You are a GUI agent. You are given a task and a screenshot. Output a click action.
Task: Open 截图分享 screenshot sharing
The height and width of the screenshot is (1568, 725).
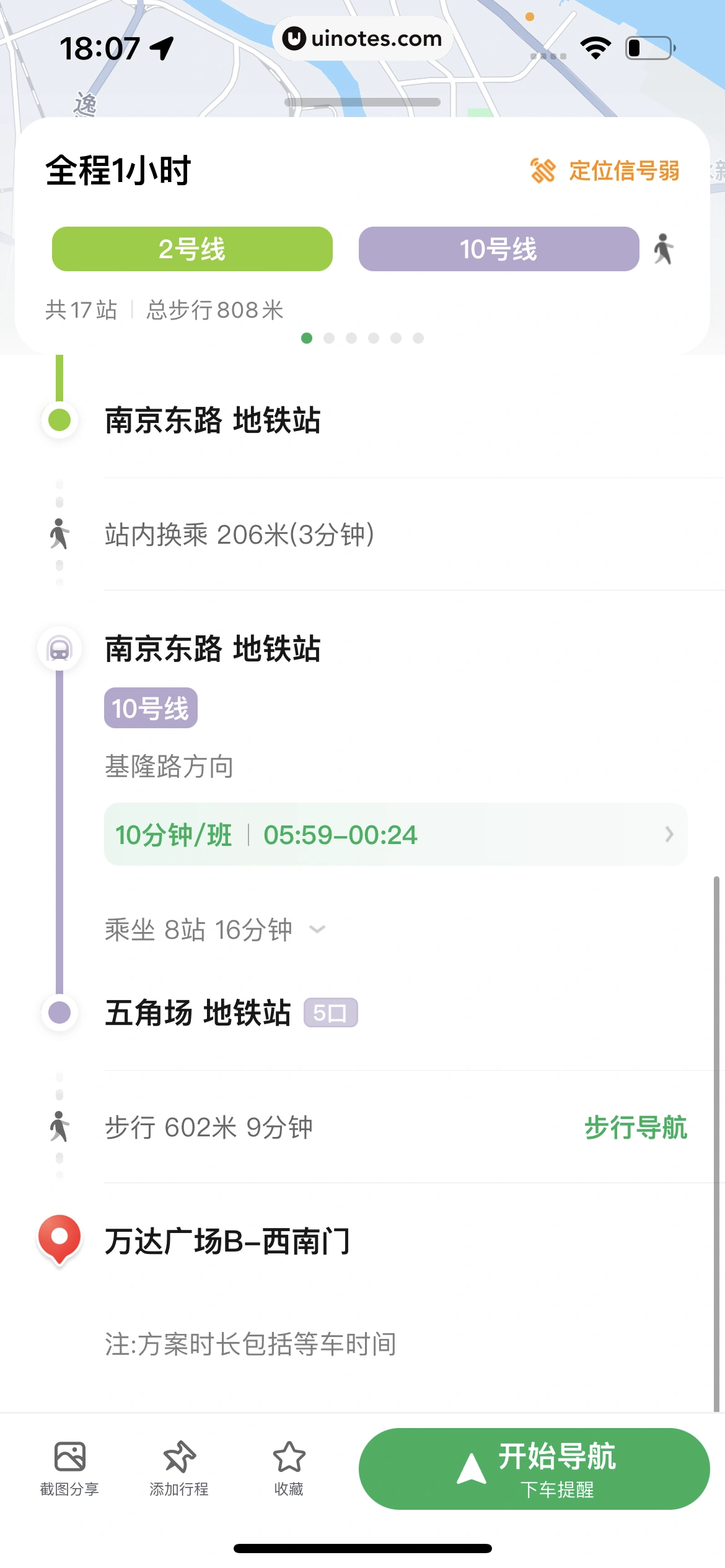pos(69,1468)
